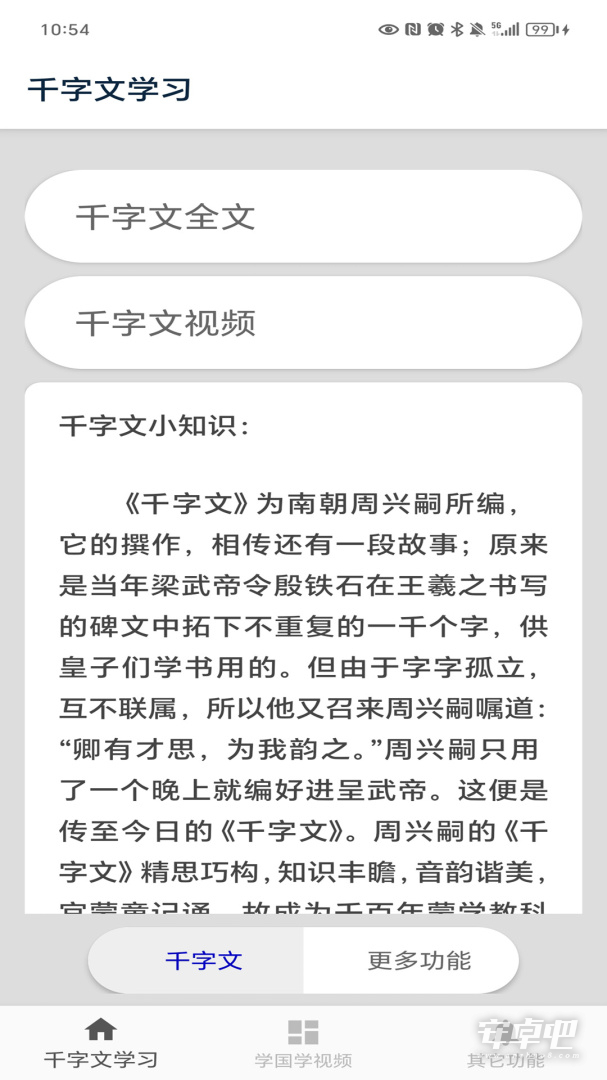Open 千字文视频

[x=303, y=322]
